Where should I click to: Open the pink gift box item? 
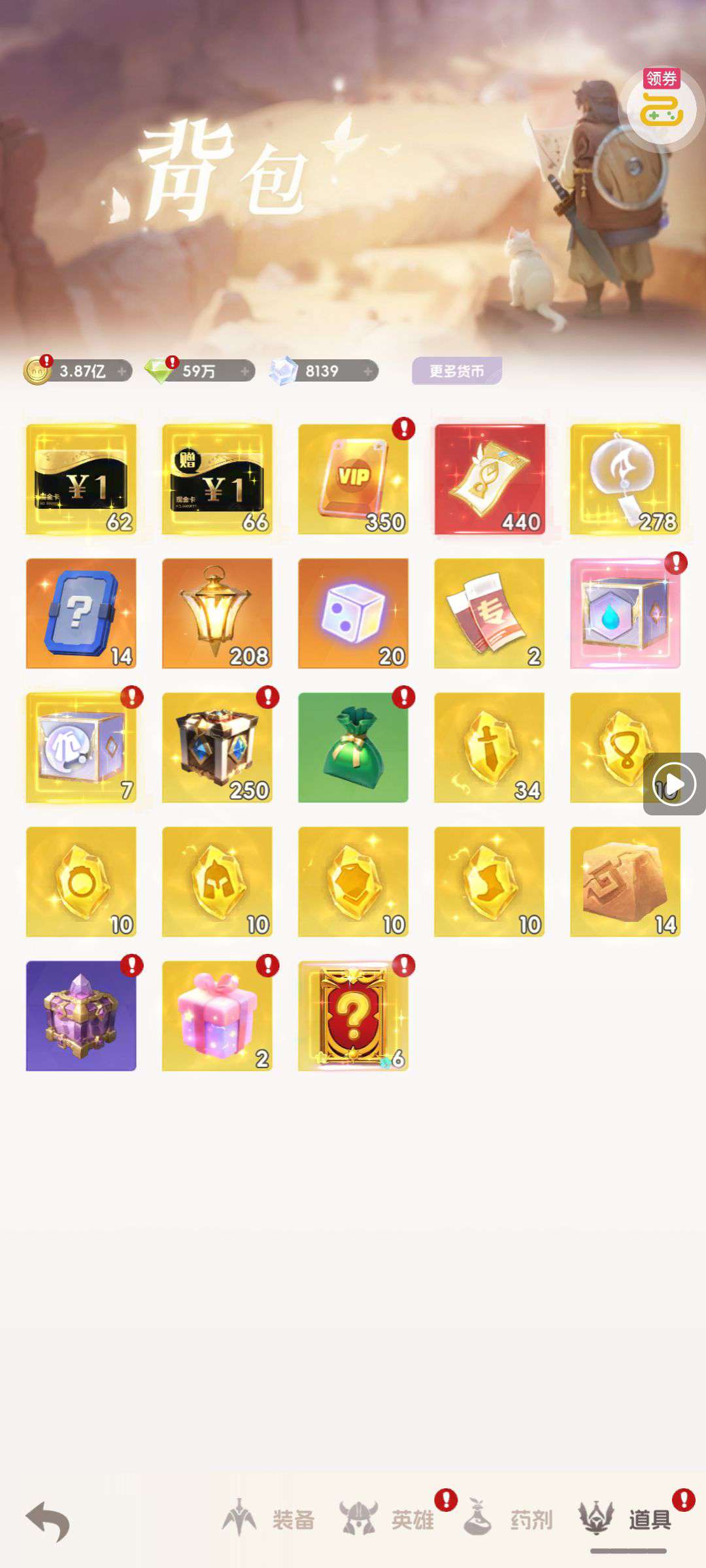click(217, 1015)
